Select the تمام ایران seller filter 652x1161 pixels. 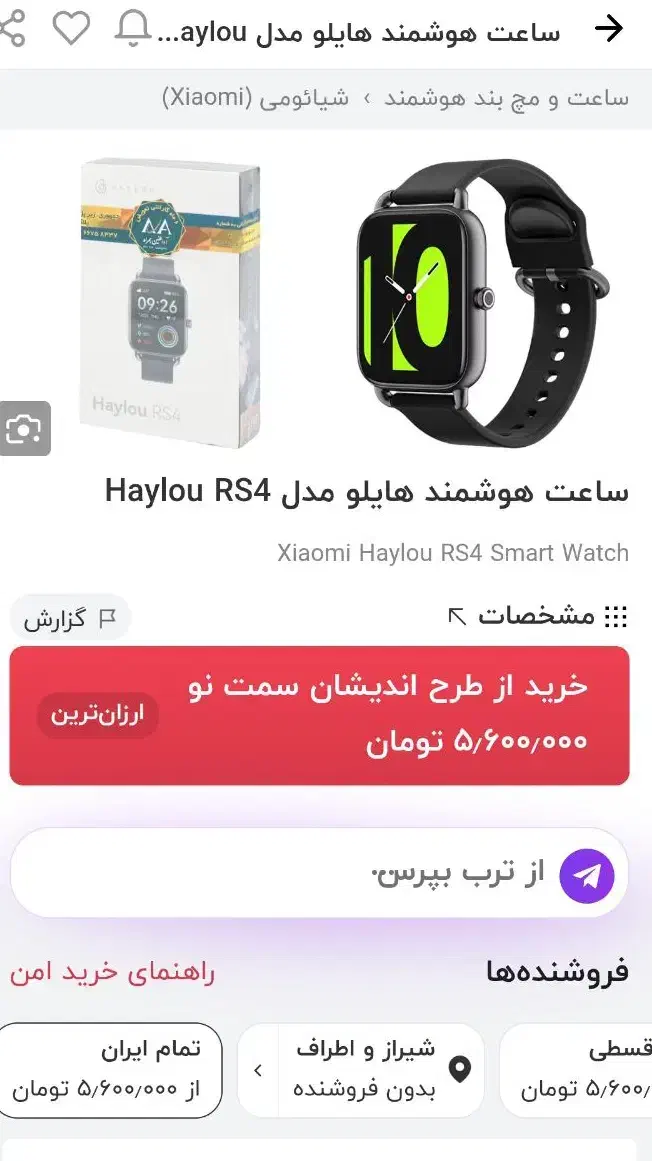pyautogui.click(x=110, y=1069)
